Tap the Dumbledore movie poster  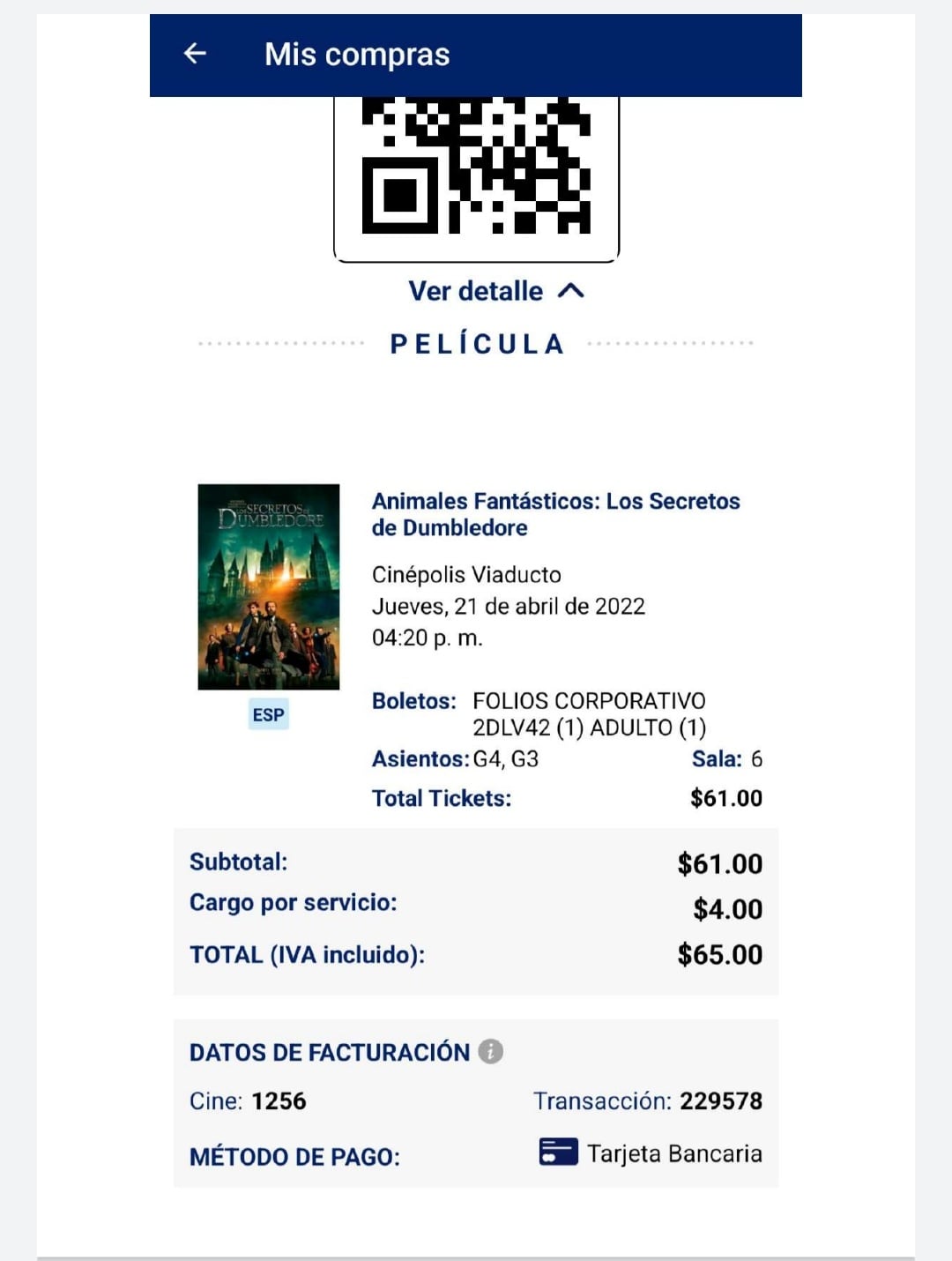click(269, 588)
